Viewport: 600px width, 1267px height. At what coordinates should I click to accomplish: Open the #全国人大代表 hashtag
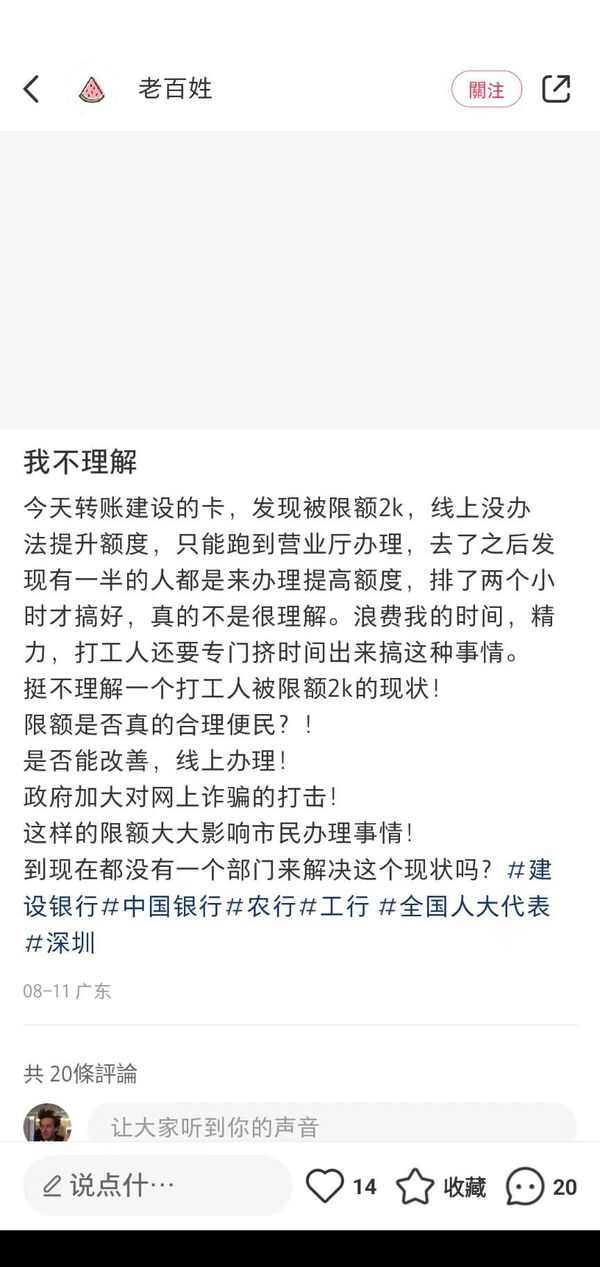(x=464, y=906)
